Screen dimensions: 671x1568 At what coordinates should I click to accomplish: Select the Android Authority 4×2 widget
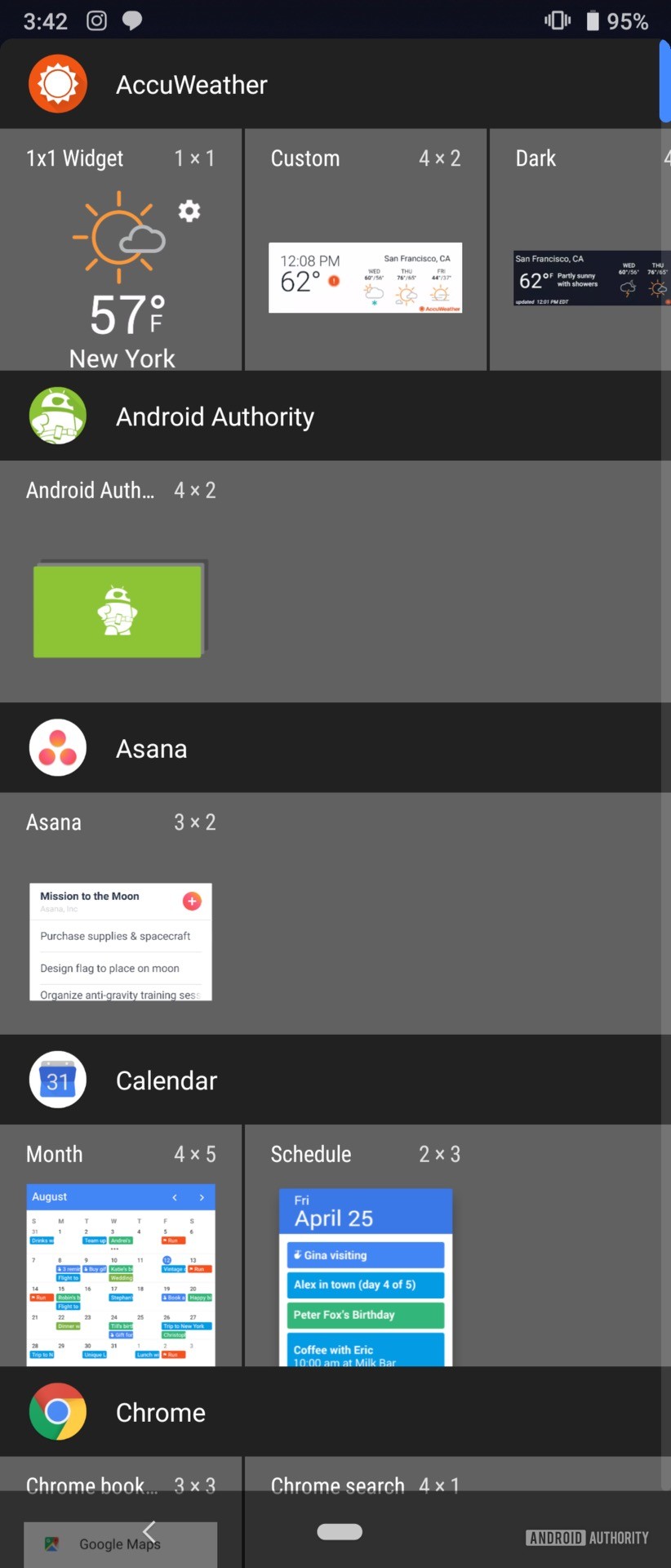[119, 608]
